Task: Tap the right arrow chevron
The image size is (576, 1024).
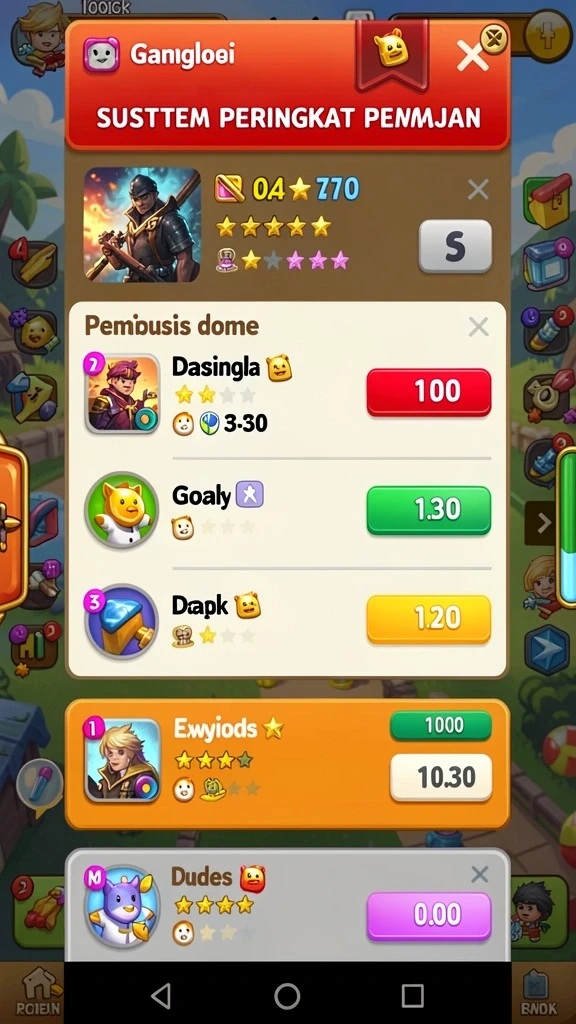Action: point(543,523)
